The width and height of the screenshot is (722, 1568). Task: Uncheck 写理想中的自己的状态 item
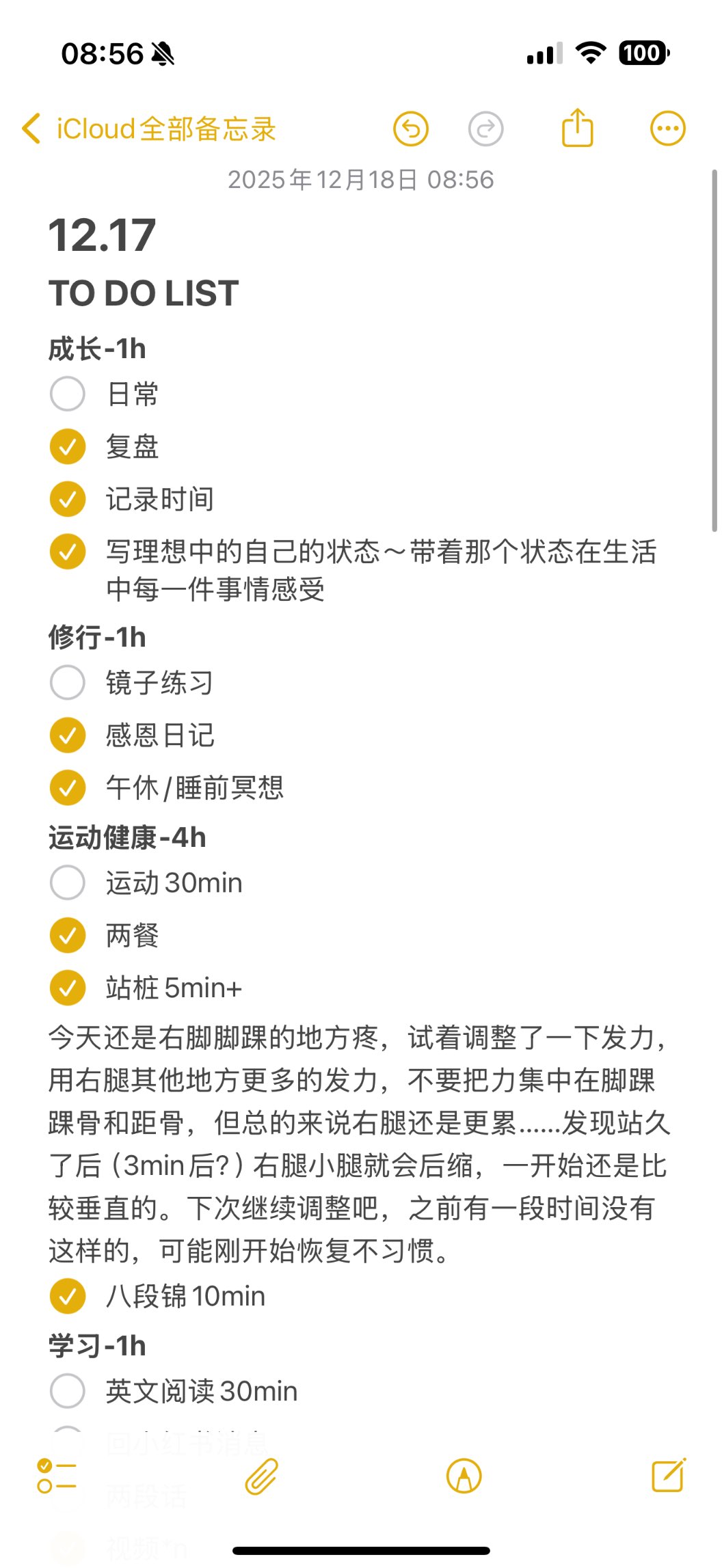68,552
